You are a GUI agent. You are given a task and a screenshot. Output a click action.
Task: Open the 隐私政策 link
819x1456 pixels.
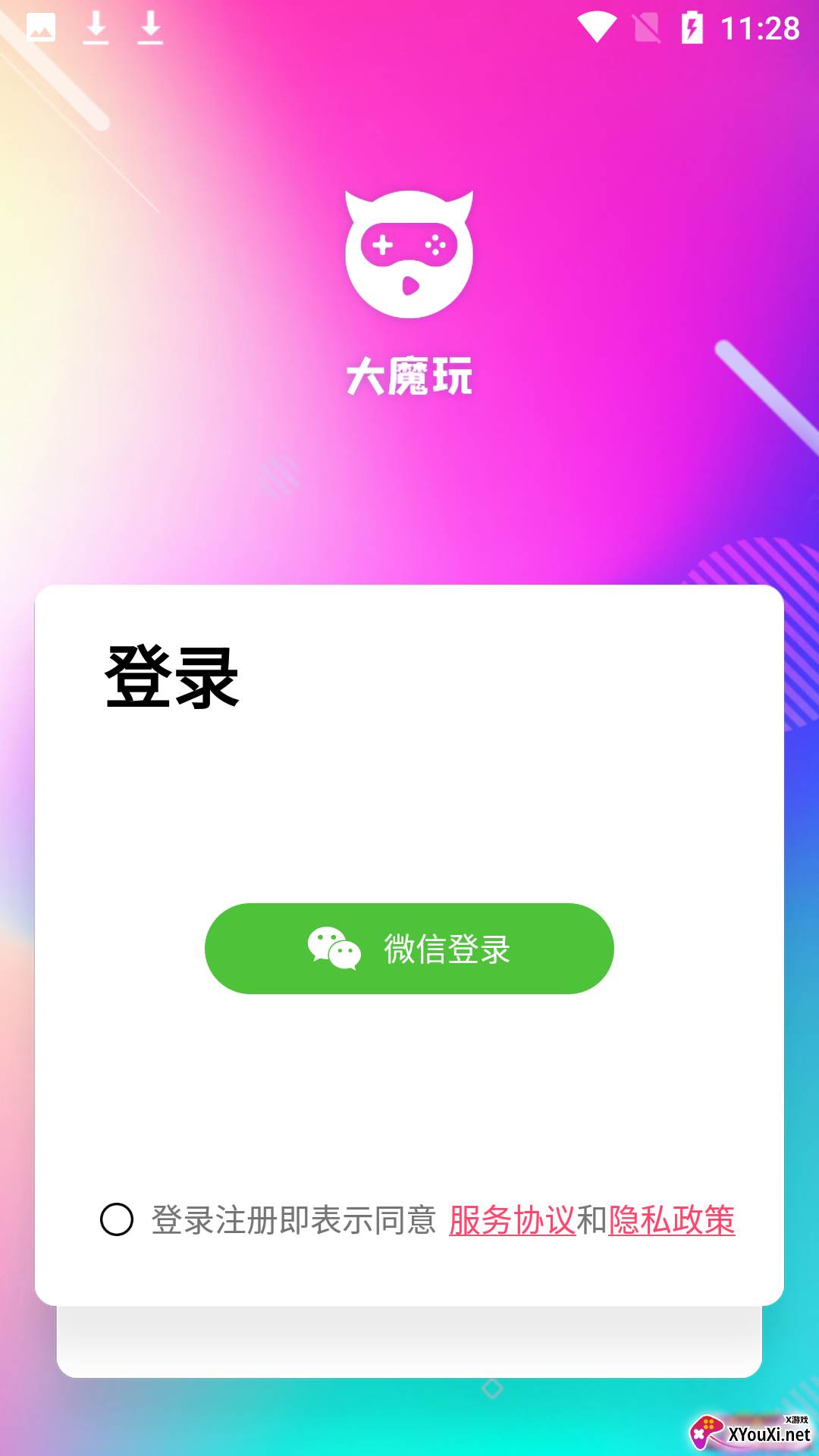coord(671,1220)
